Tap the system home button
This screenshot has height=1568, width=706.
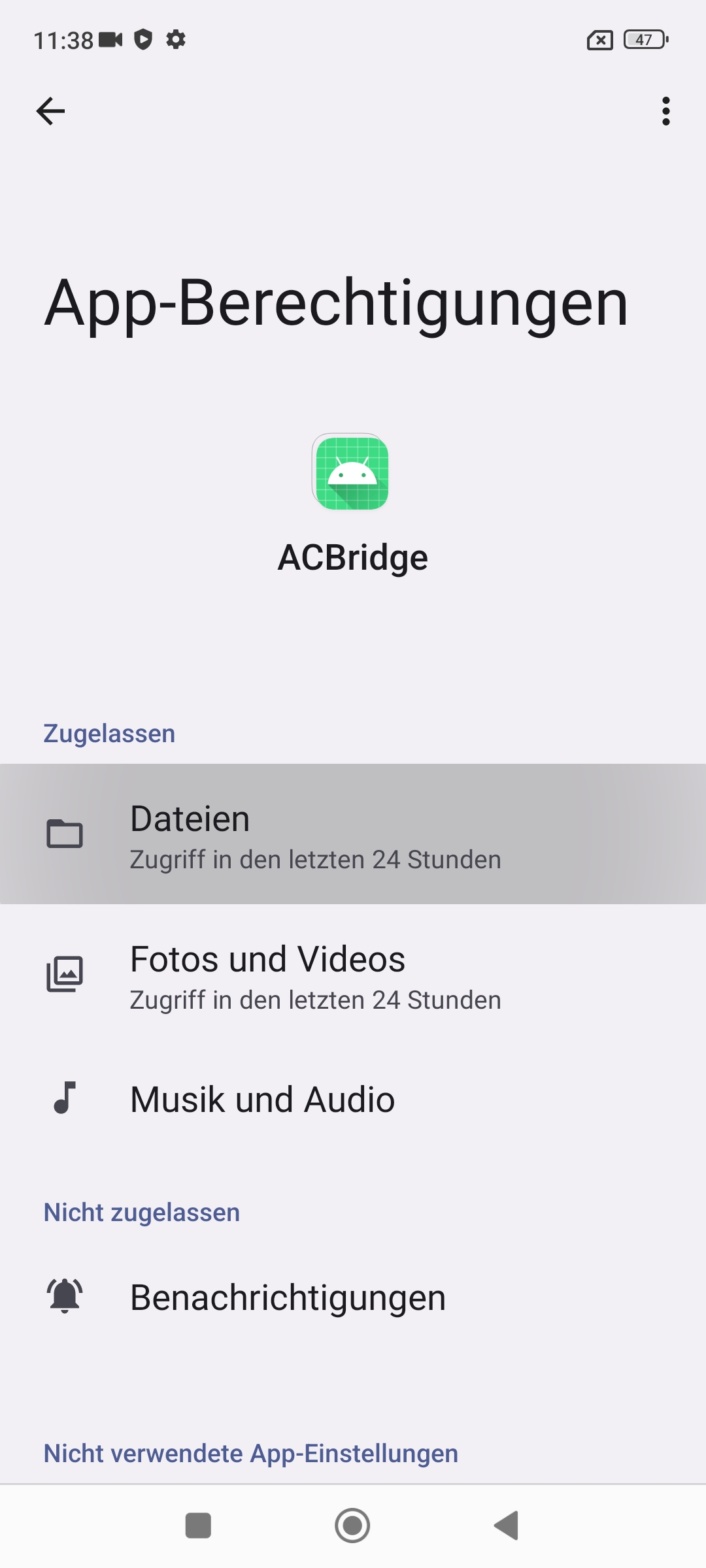tap(352, 1526)
